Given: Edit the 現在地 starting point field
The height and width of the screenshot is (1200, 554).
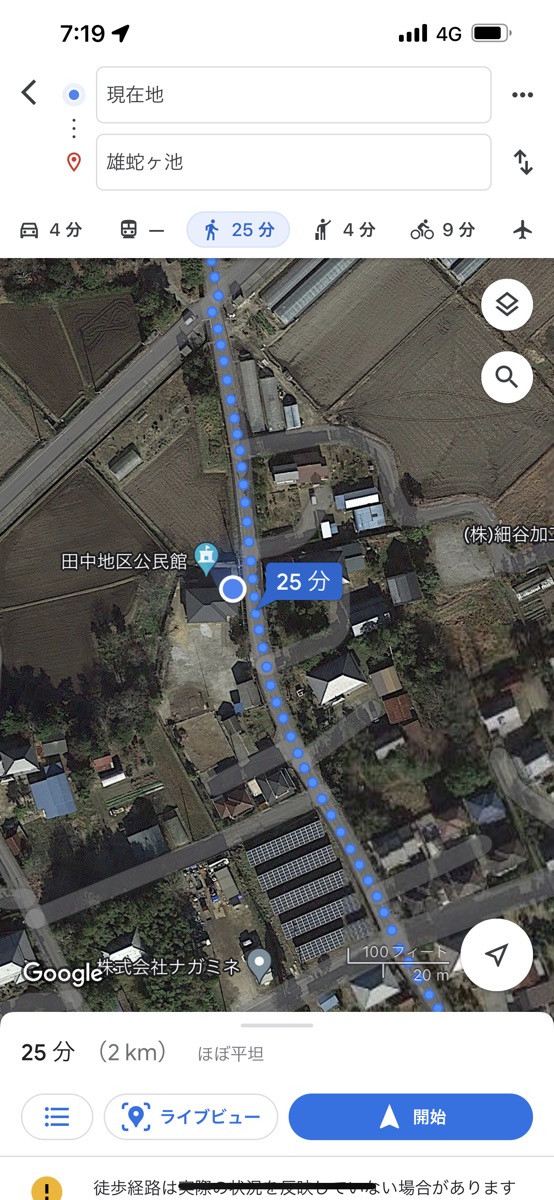Looking at the screenshot, I should click(293, 95).
